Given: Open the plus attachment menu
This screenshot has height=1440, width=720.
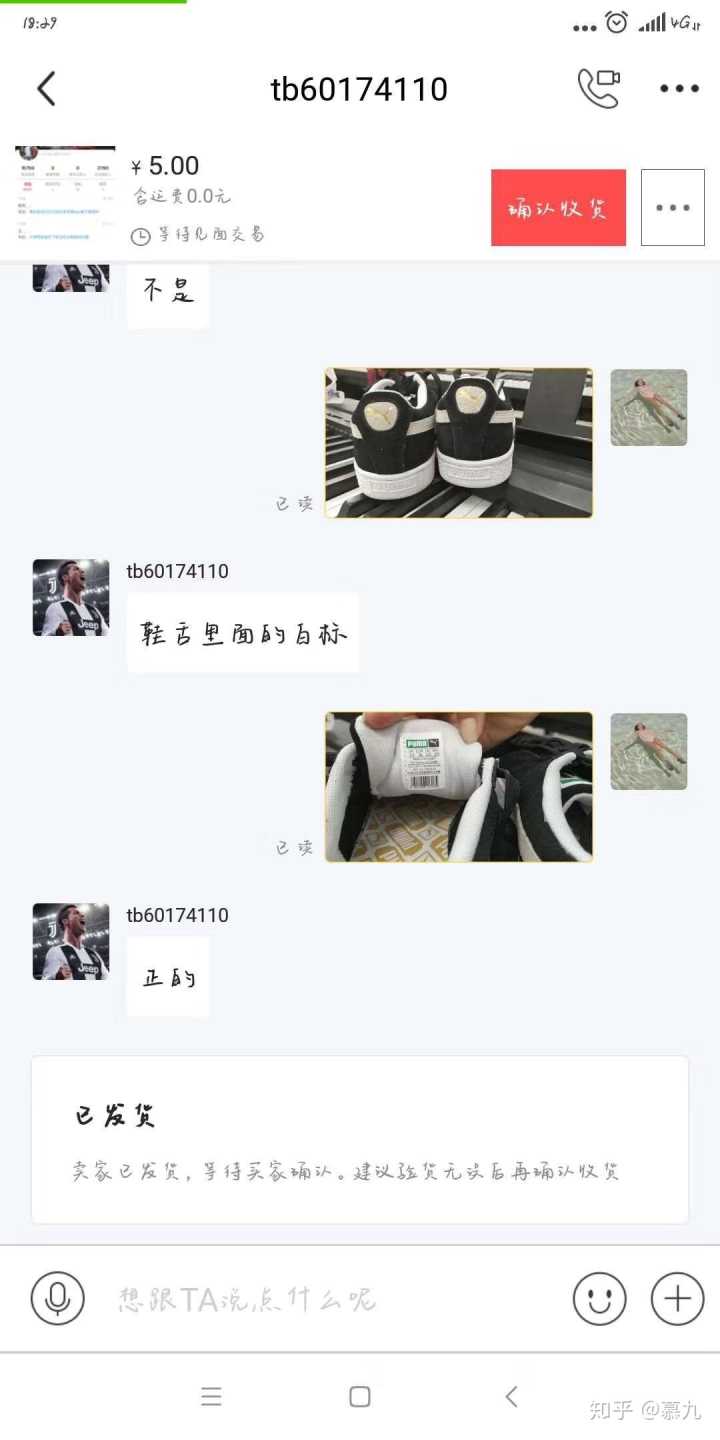Looking at the screenshot, I should 677,1298.
